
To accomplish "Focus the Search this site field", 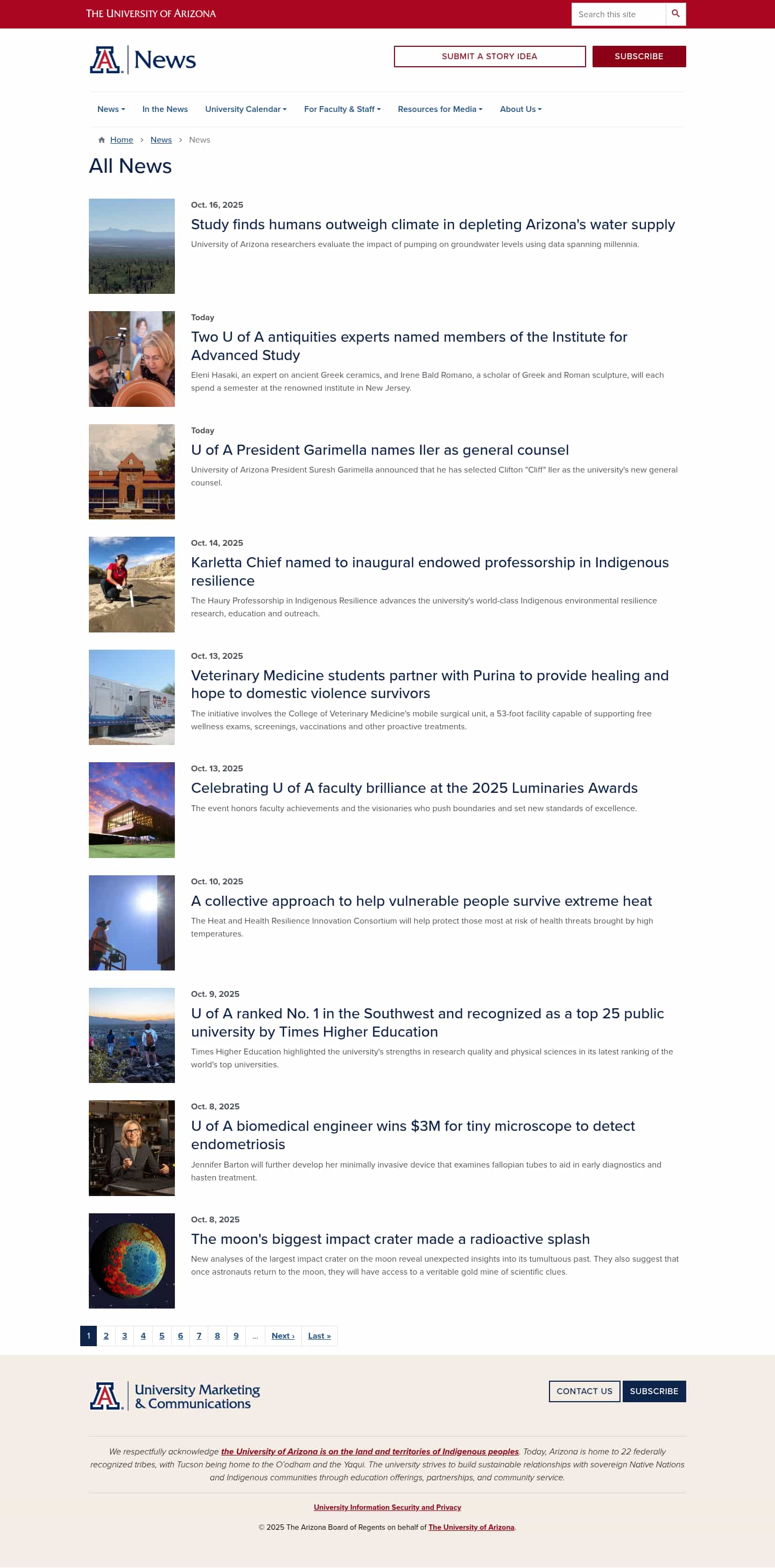I will [618, 14].
